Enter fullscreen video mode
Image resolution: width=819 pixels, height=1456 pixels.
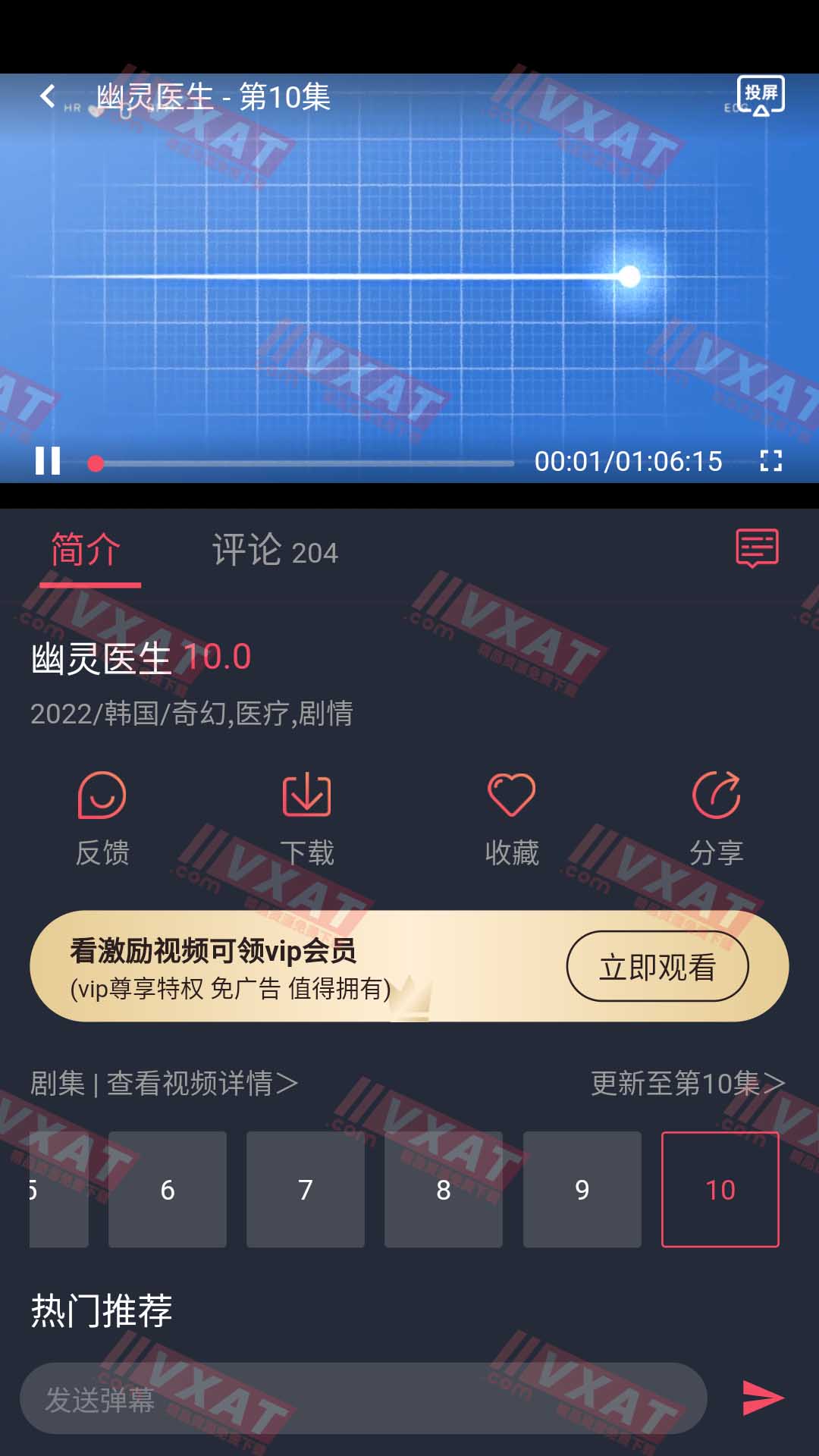(770, 461)
